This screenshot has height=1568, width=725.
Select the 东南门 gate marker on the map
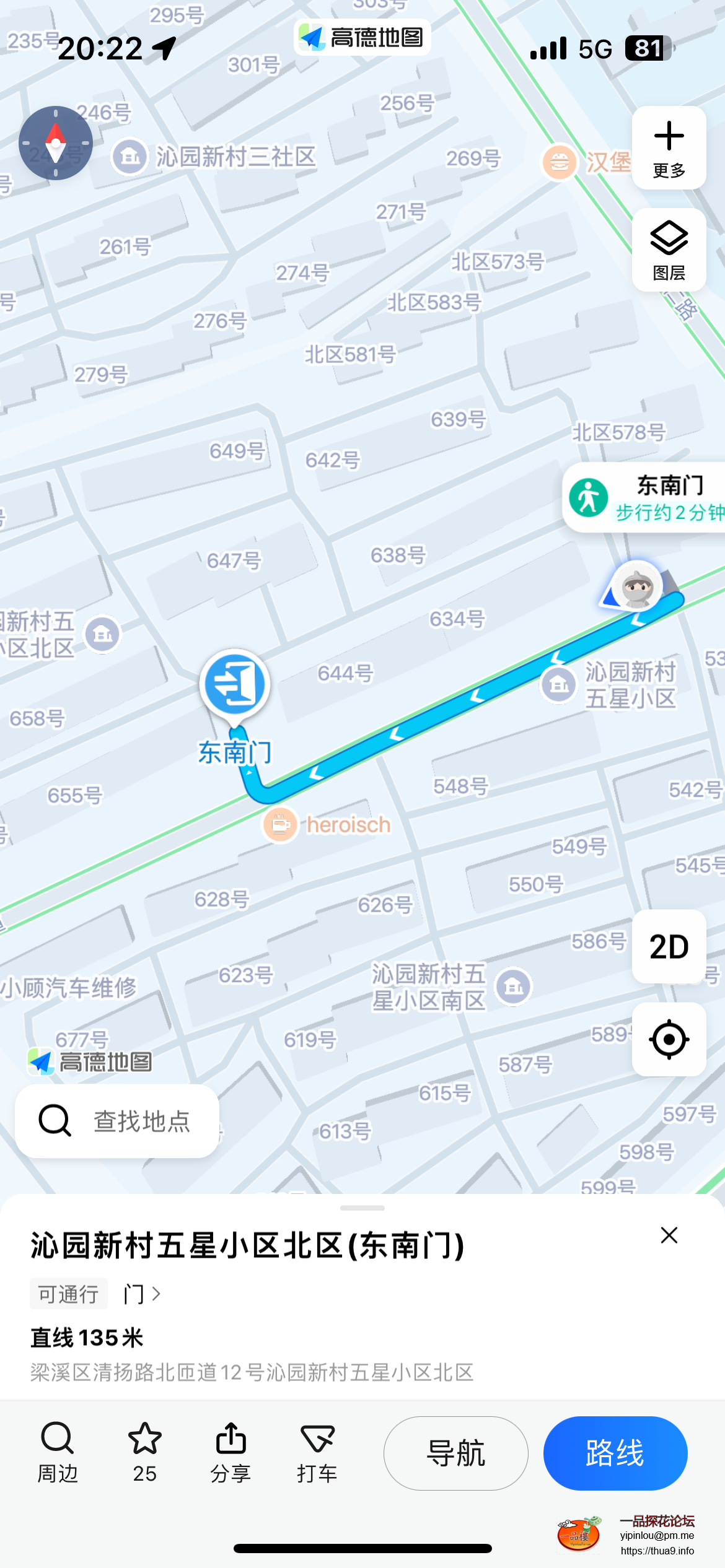click(x=235, y=685)
